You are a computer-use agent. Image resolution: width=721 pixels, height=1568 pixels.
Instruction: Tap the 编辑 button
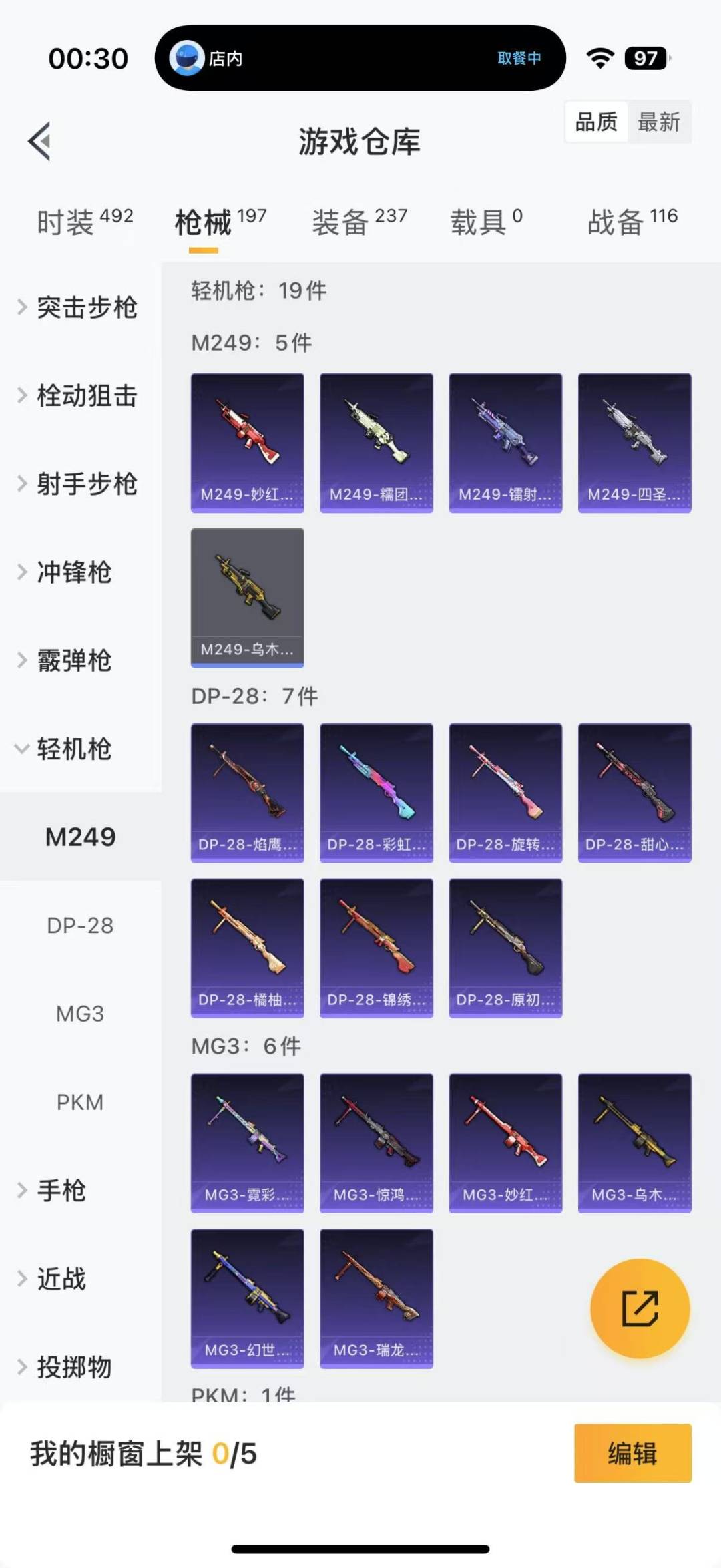632,1453
